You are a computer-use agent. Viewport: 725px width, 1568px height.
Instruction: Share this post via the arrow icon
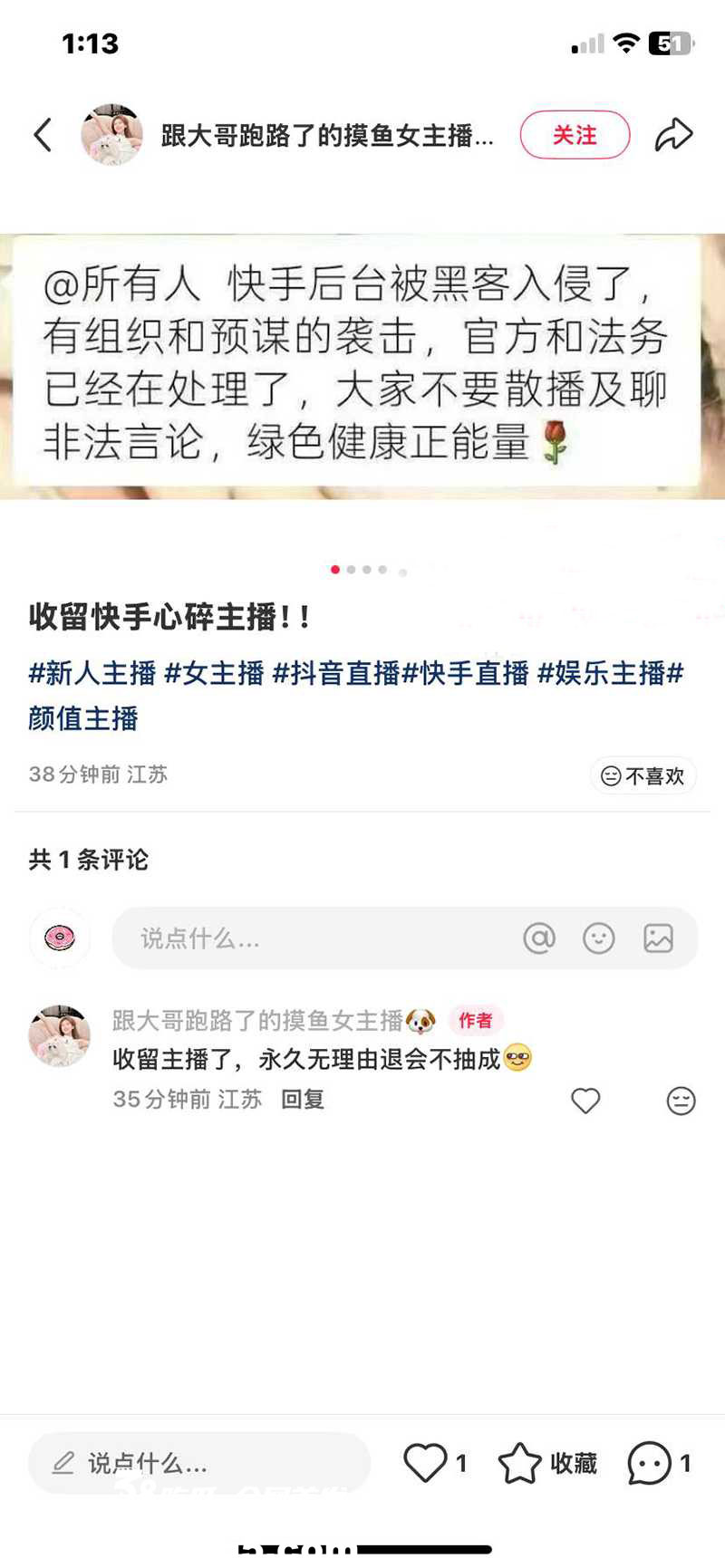(x=673, y=135)
